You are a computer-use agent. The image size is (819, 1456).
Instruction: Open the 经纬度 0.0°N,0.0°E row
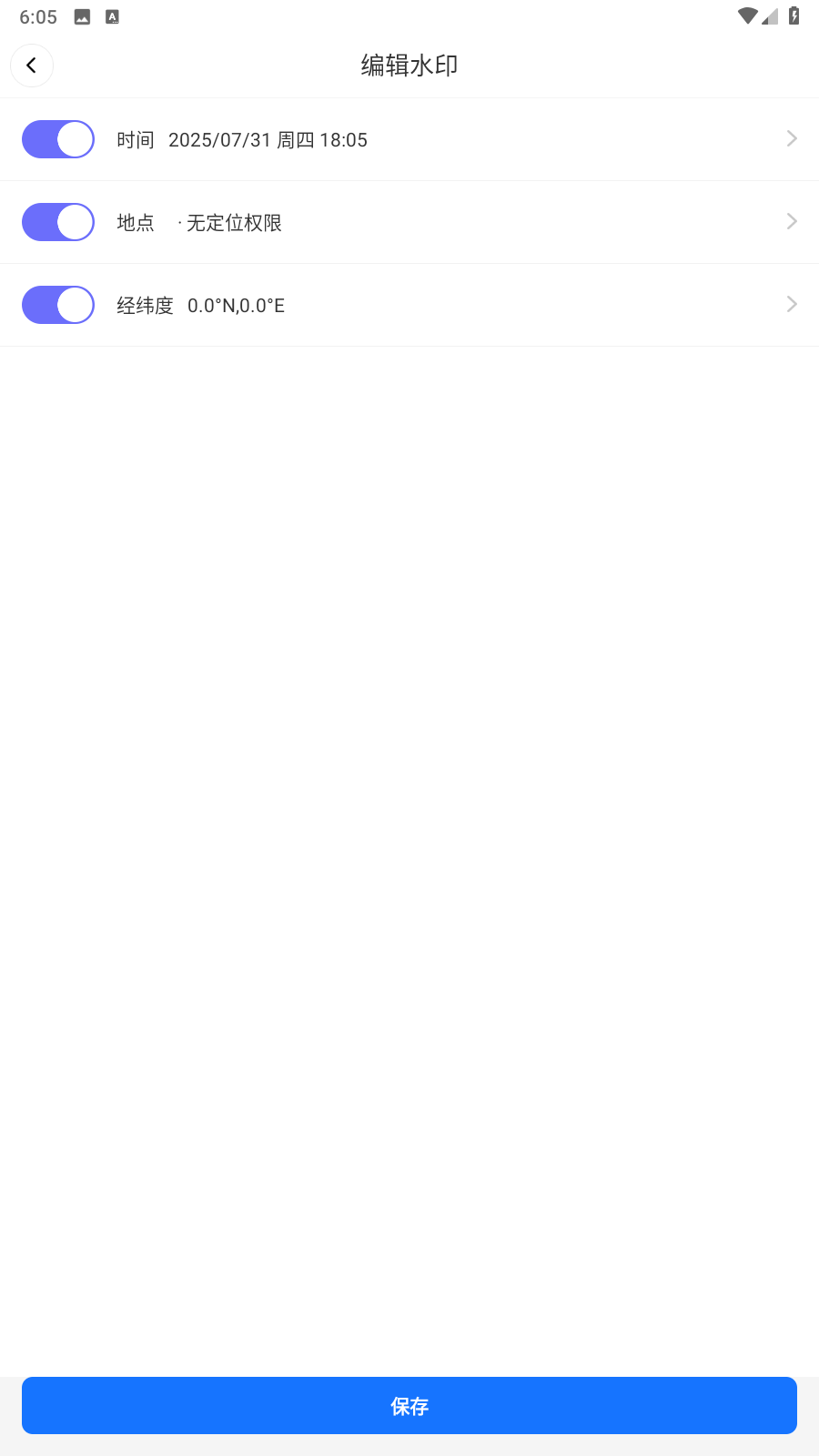455,305
